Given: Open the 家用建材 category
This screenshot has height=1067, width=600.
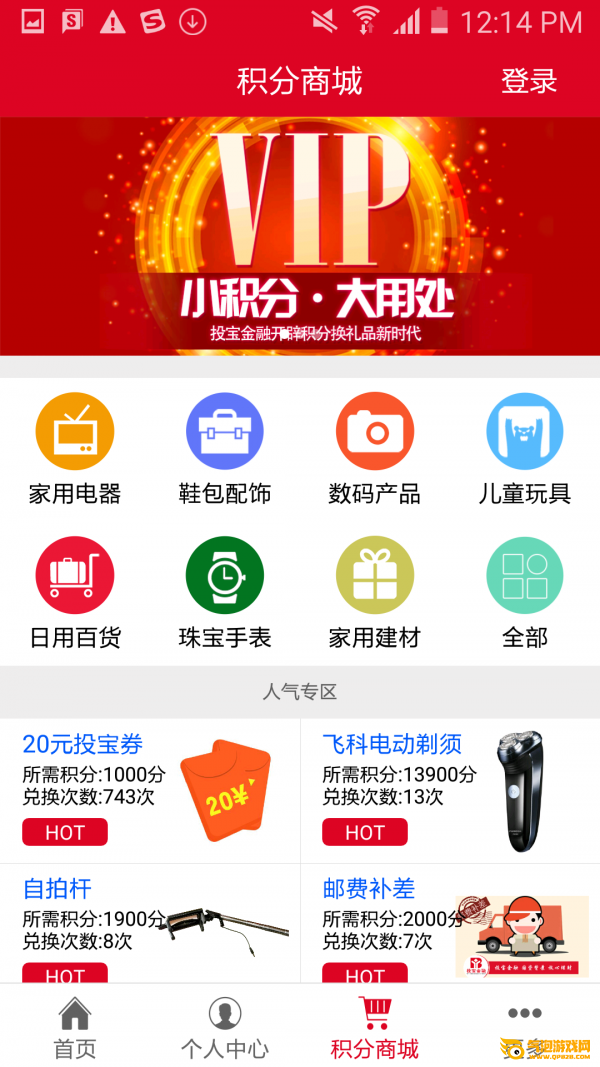Looking at the screenshot, I should (x=375, y=594).
